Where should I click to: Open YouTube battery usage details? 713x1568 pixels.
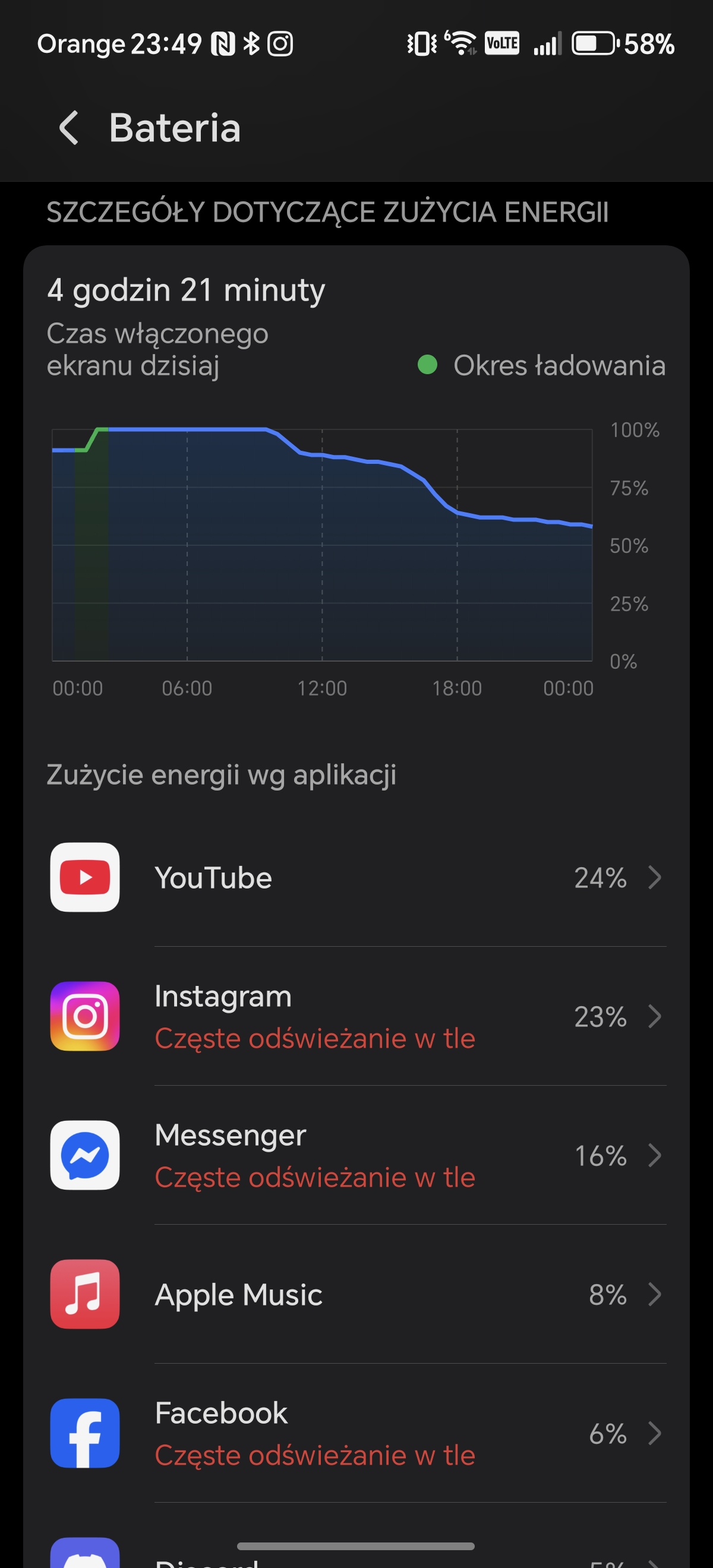pos(356,877)
